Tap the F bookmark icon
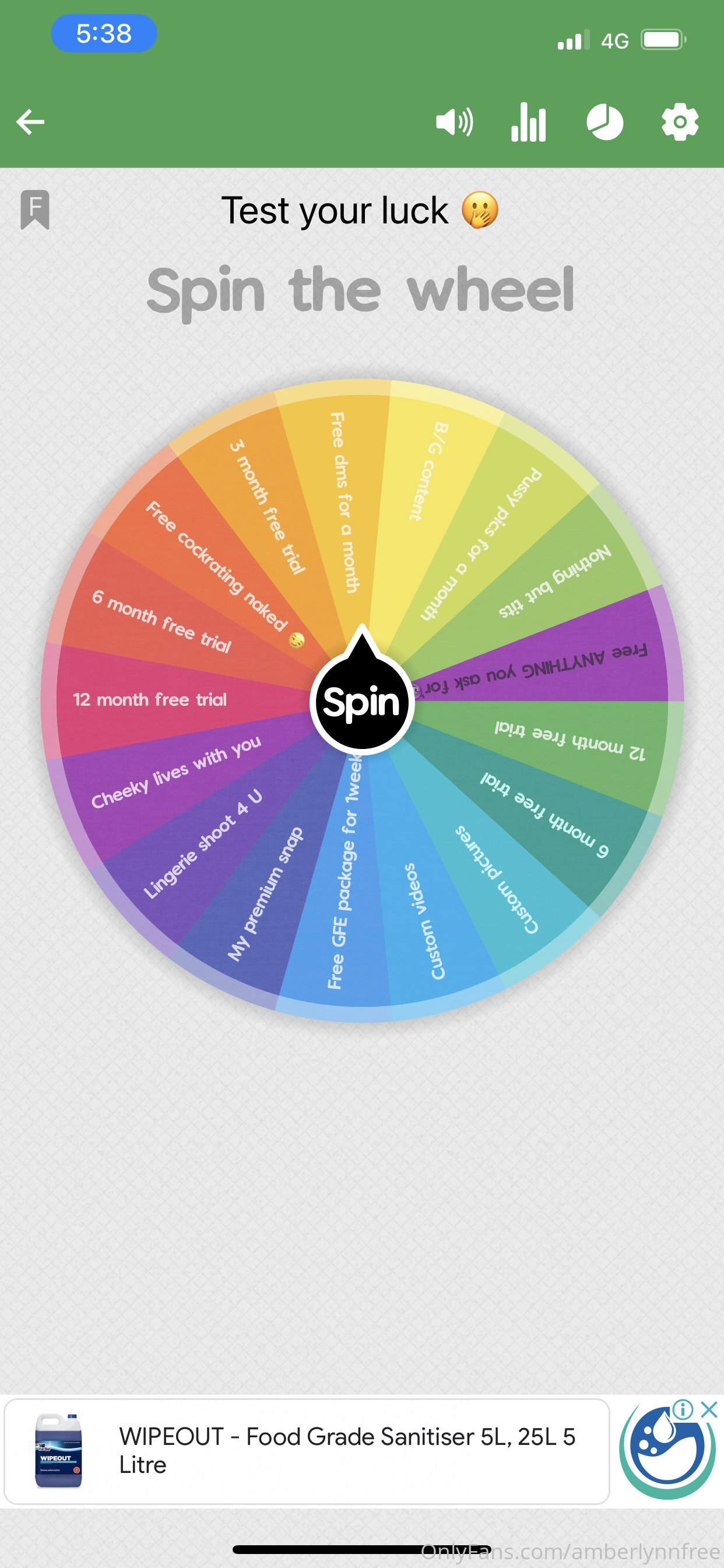This screenshot has height=1568, width=724. tap(34, 209)
